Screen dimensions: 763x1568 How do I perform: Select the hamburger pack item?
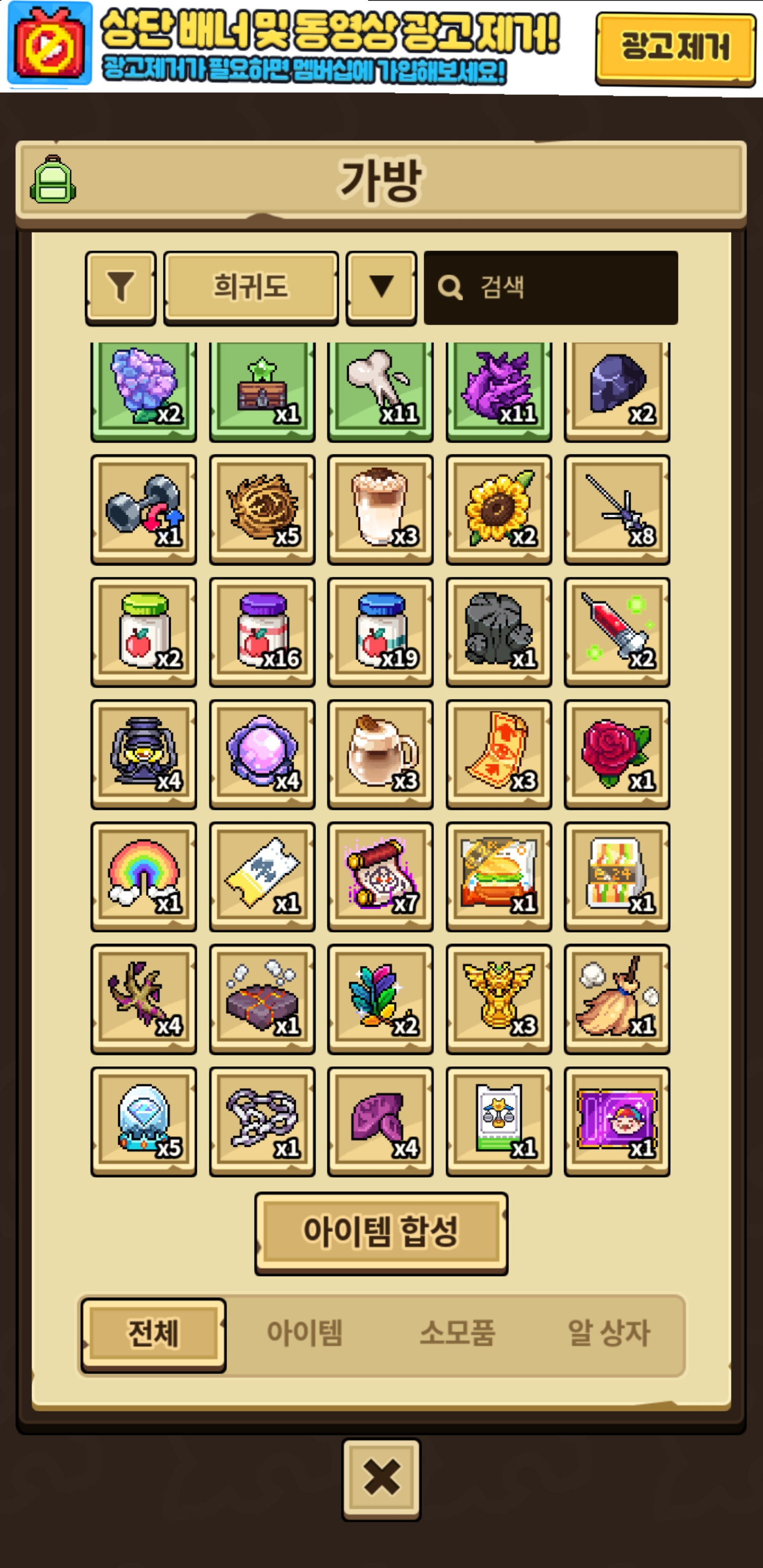coord(499,877)
